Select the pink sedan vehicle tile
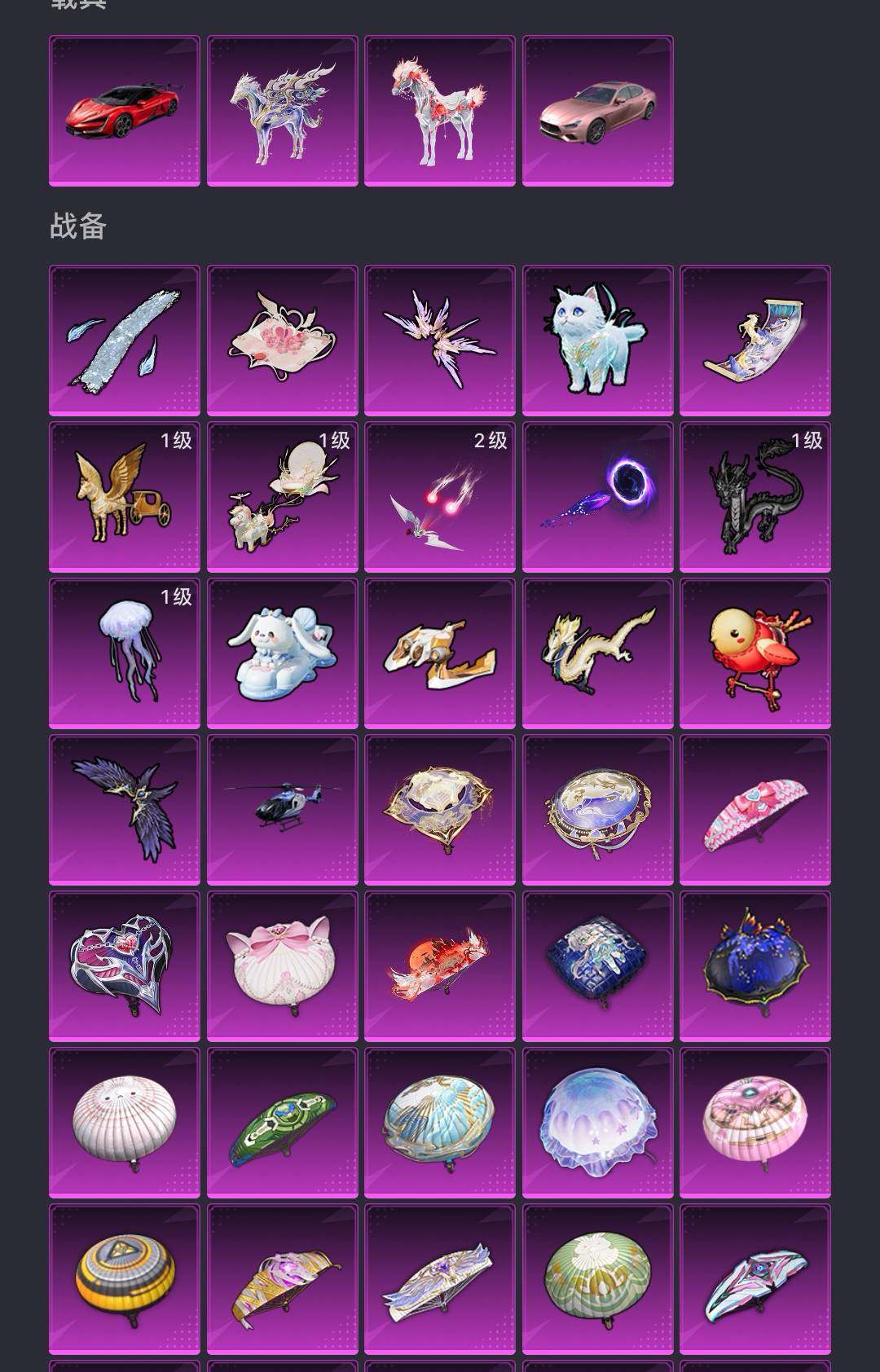 tap(597, 111)
